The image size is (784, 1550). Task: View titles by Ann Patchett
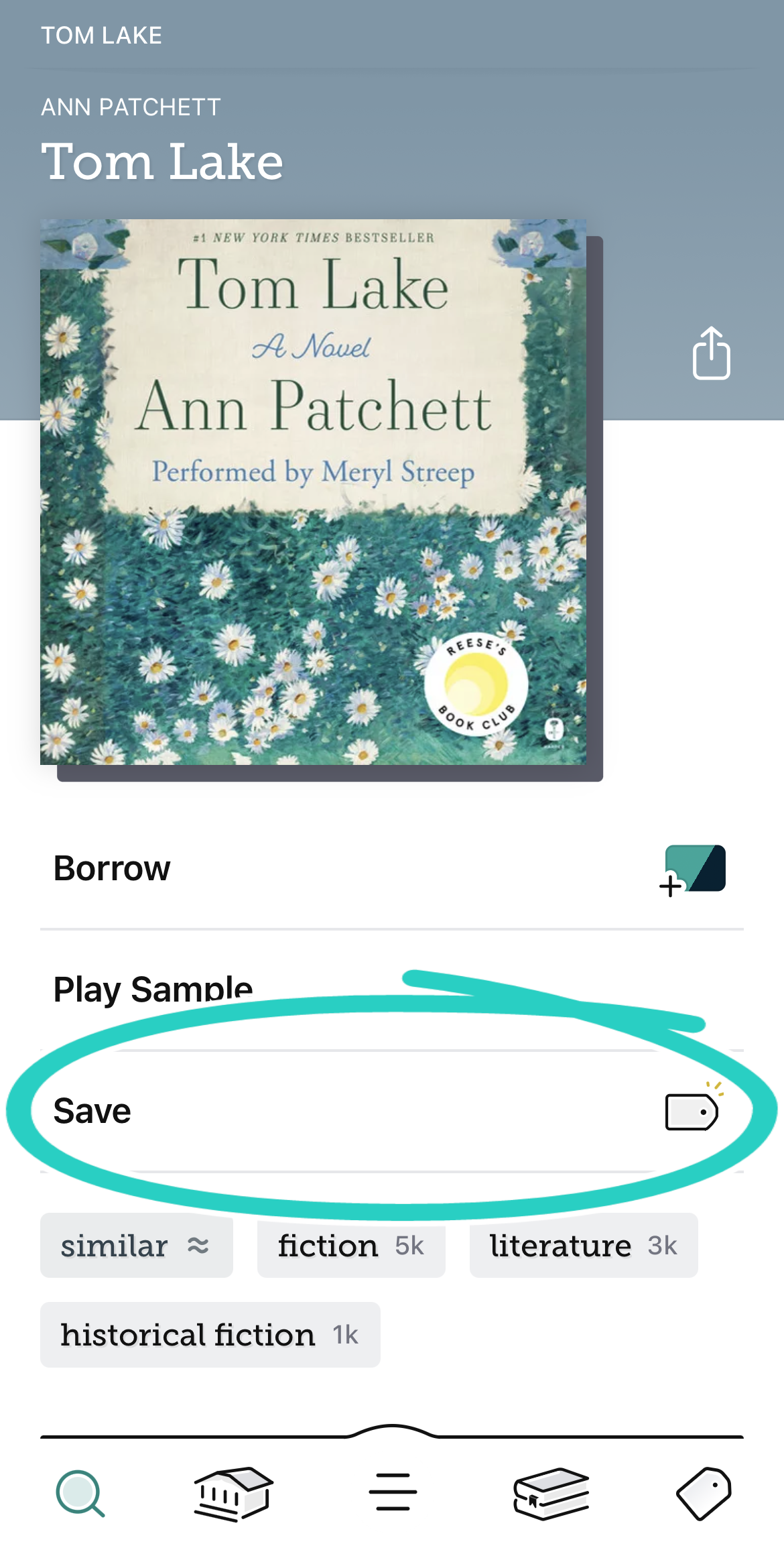(131, 107)
